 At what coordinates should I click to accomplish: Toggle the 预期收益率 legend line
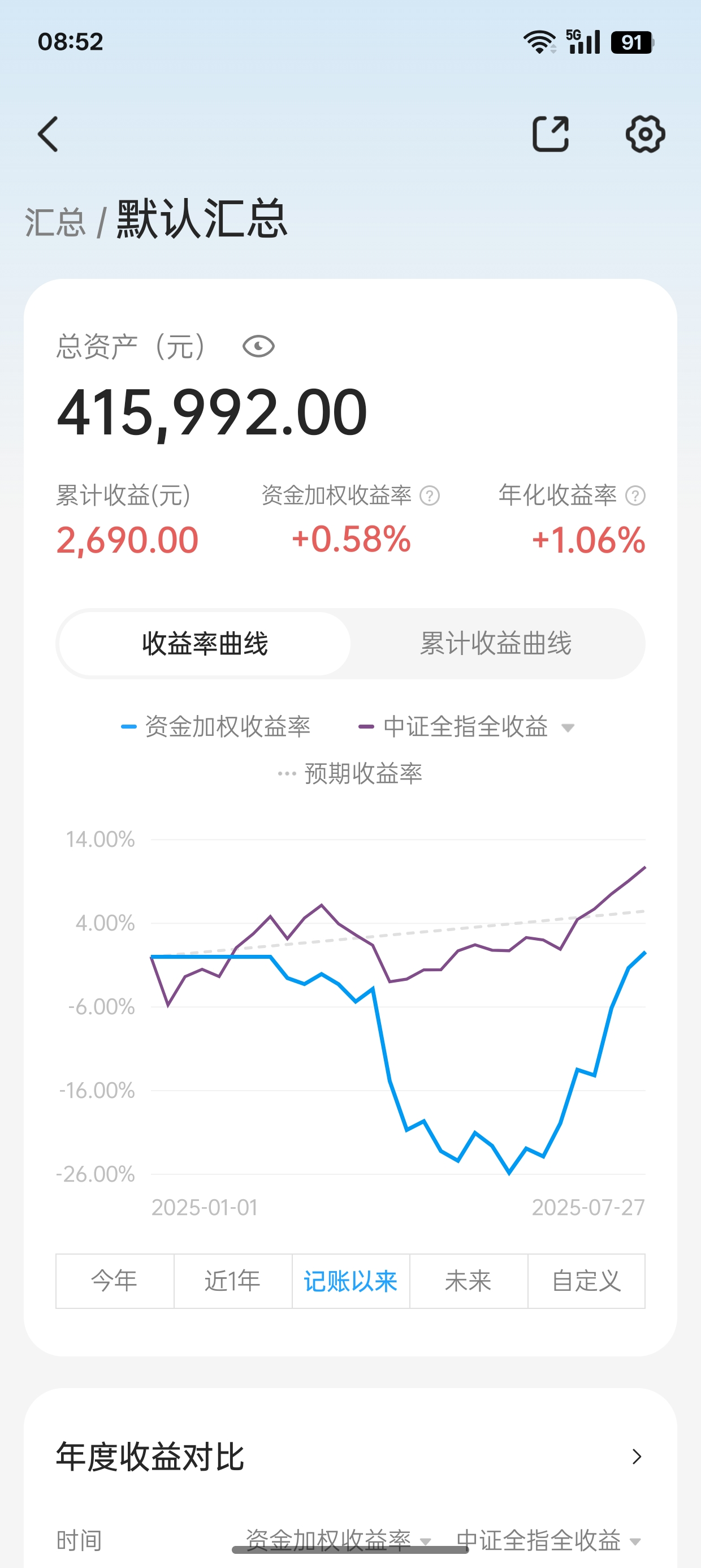350,774
